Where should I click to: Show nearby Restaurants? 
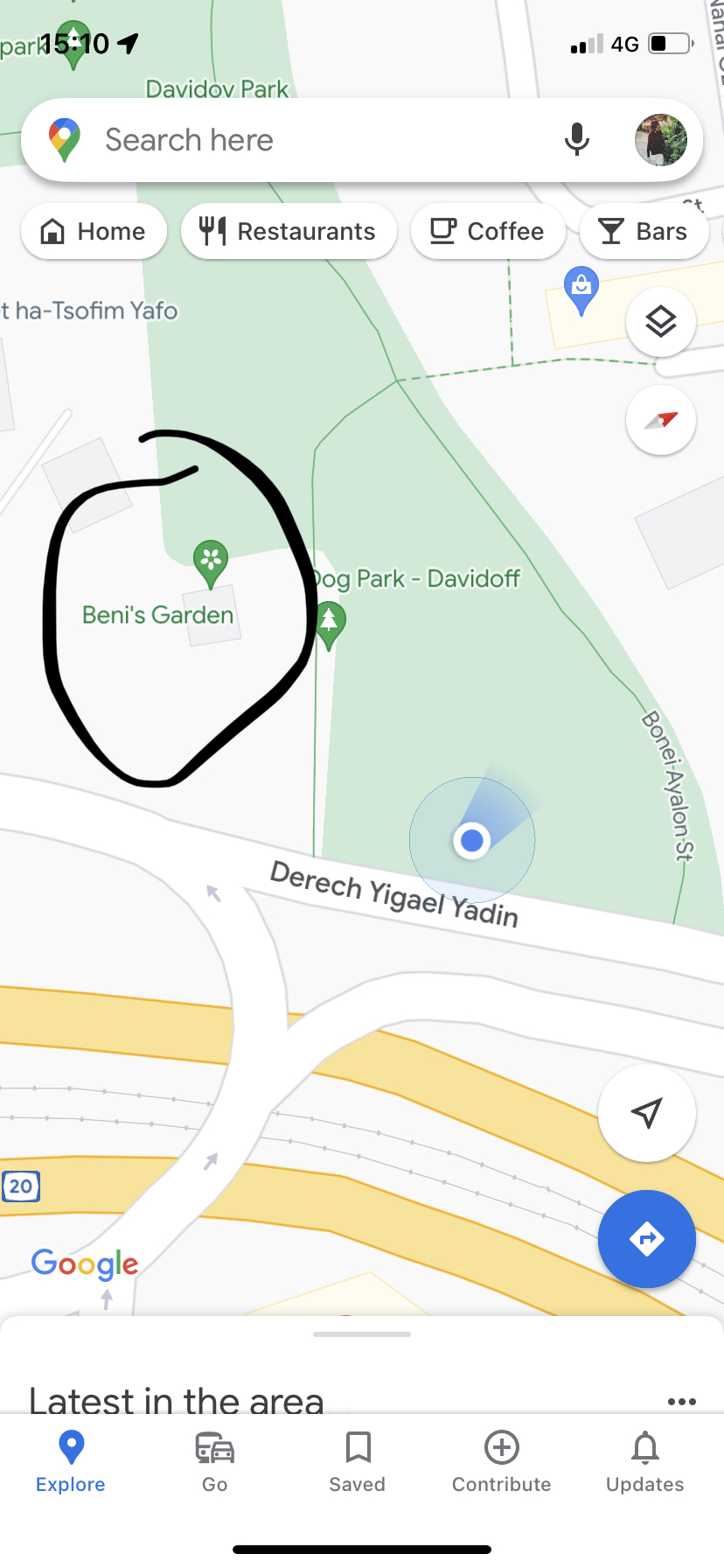(289, 231)
